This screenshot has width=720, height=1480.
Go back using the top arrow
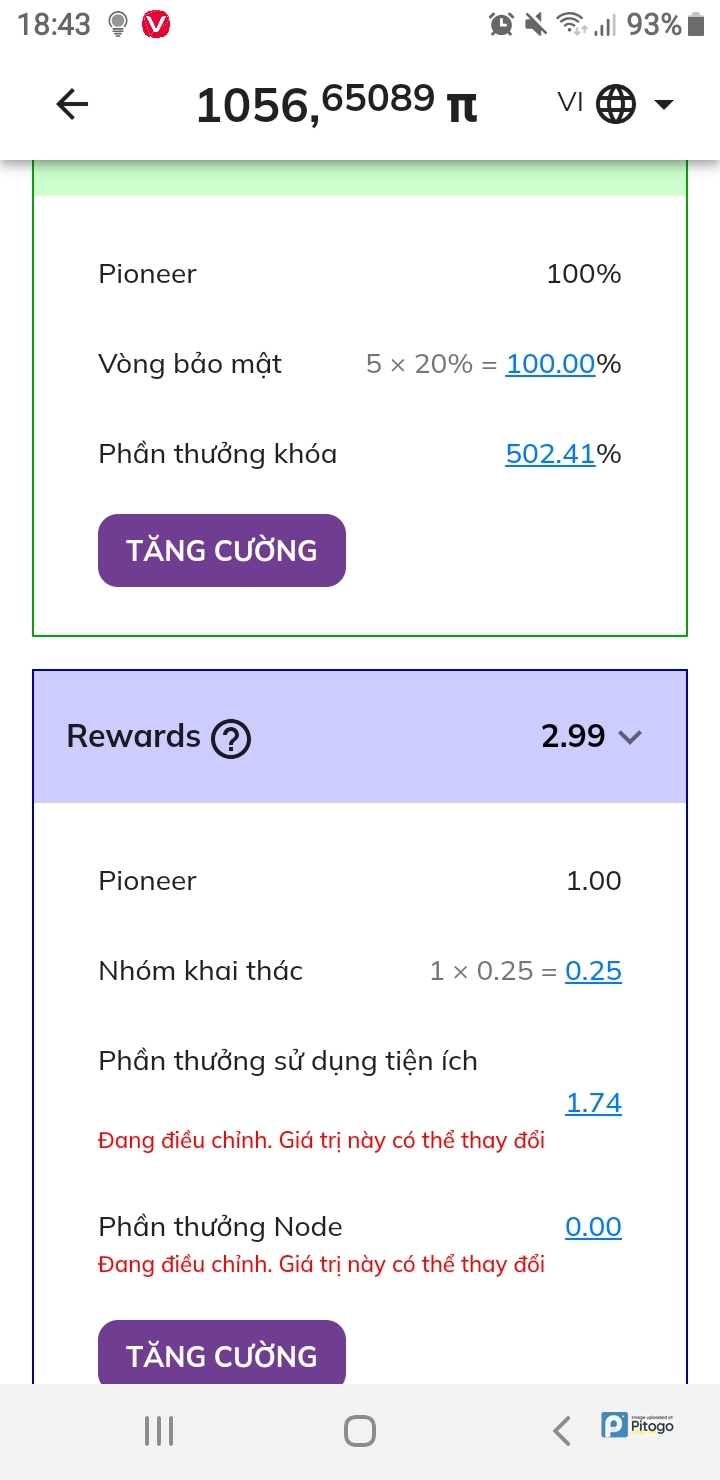pyautogui.click(x=72, y=104)
